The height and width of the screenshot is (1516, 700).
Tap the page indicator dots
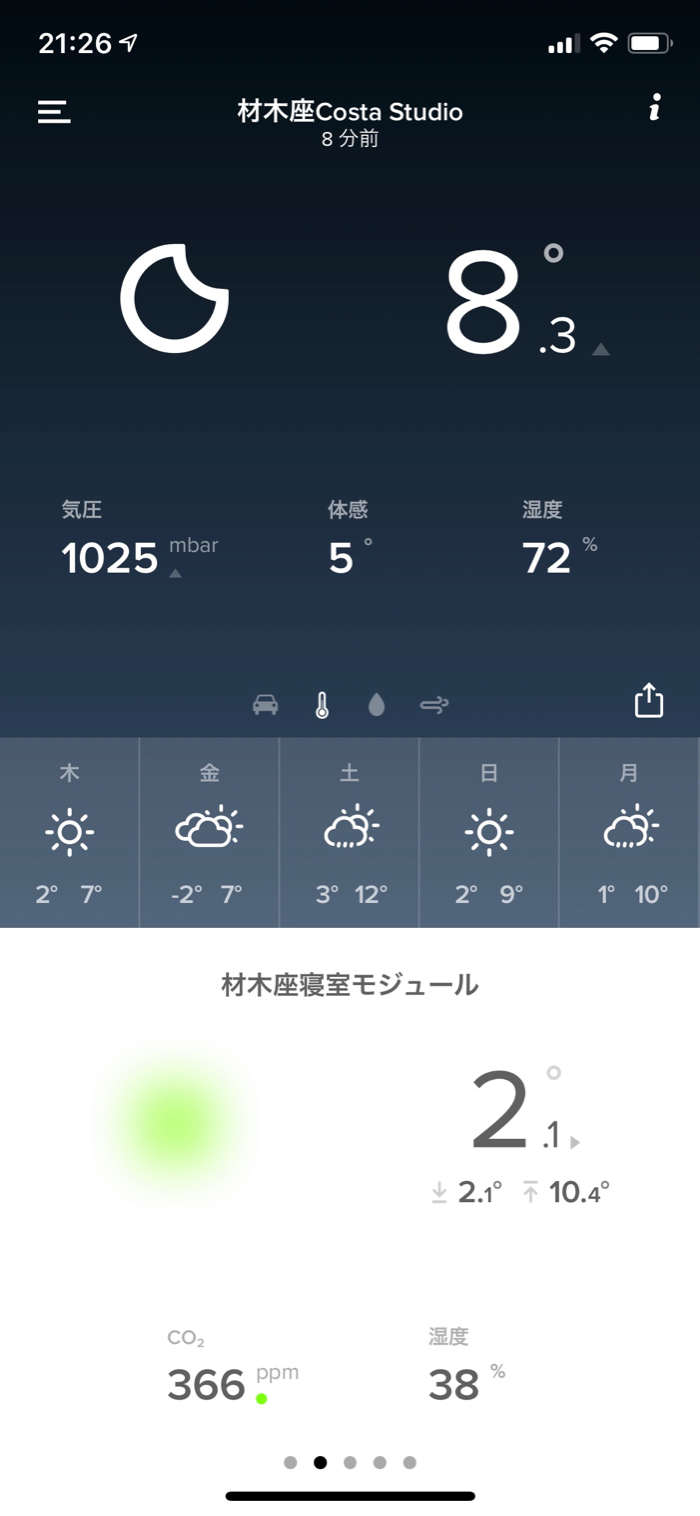click(350, 1462)
